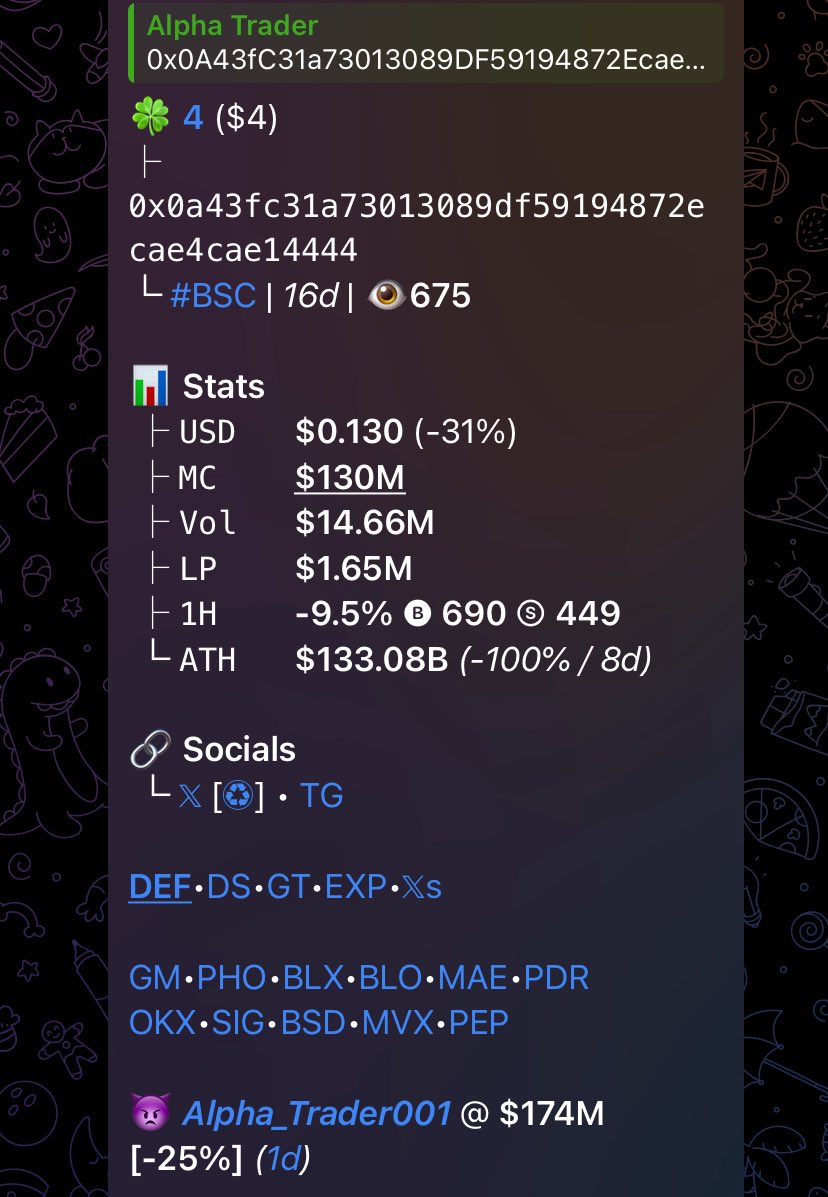Open the X social link
Viewport: 828px width, 1197px height.
click(x=190, y=796)
